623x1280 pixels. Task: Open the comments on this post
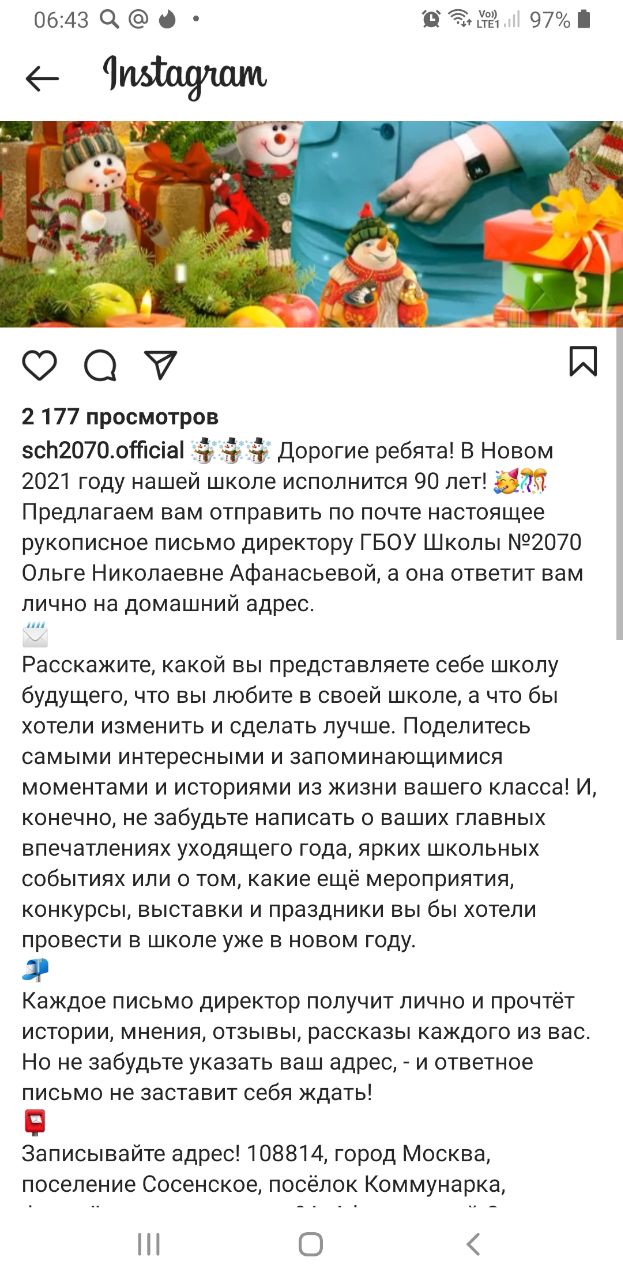100,366
